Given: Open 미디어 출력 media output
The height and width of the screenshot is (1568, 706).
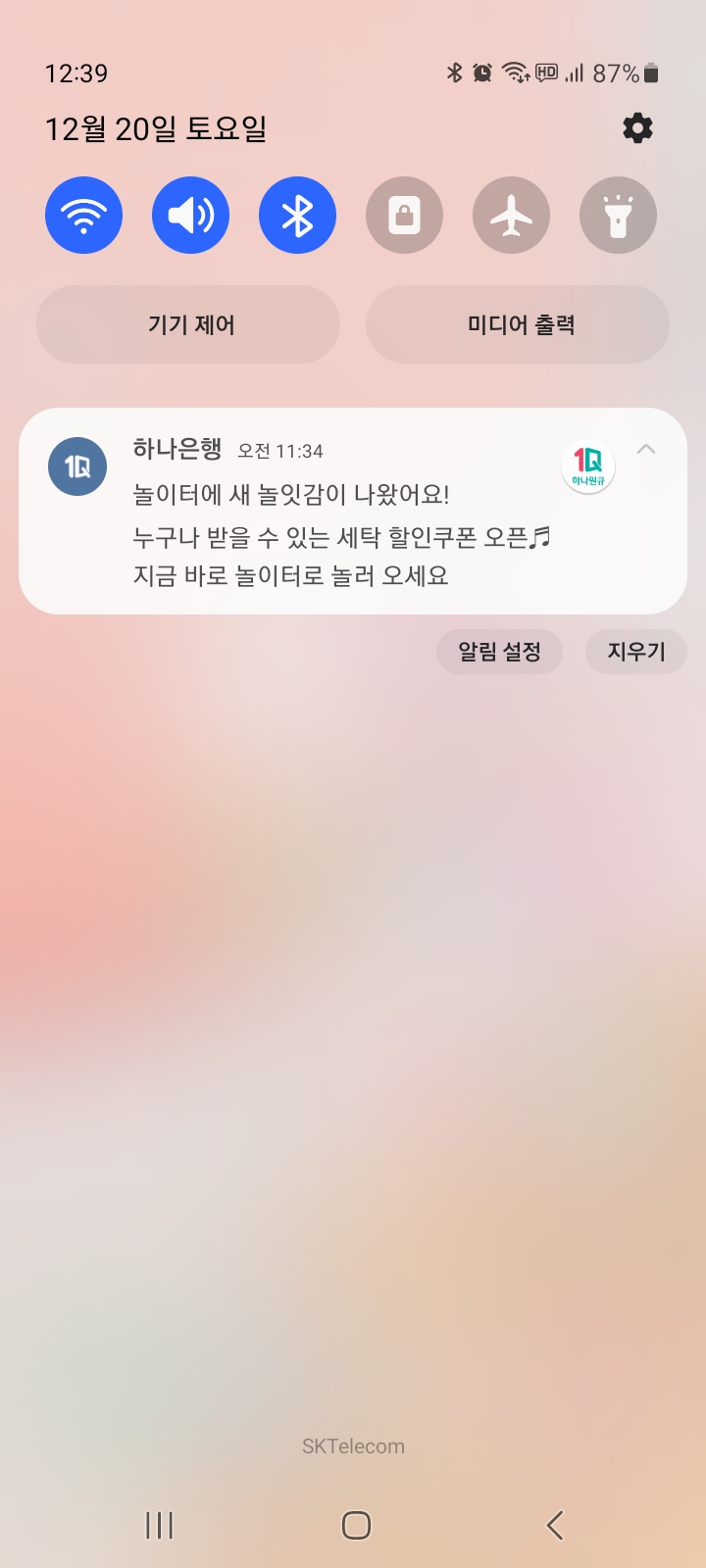Looking at the screenshot, I should pos(518,324).
